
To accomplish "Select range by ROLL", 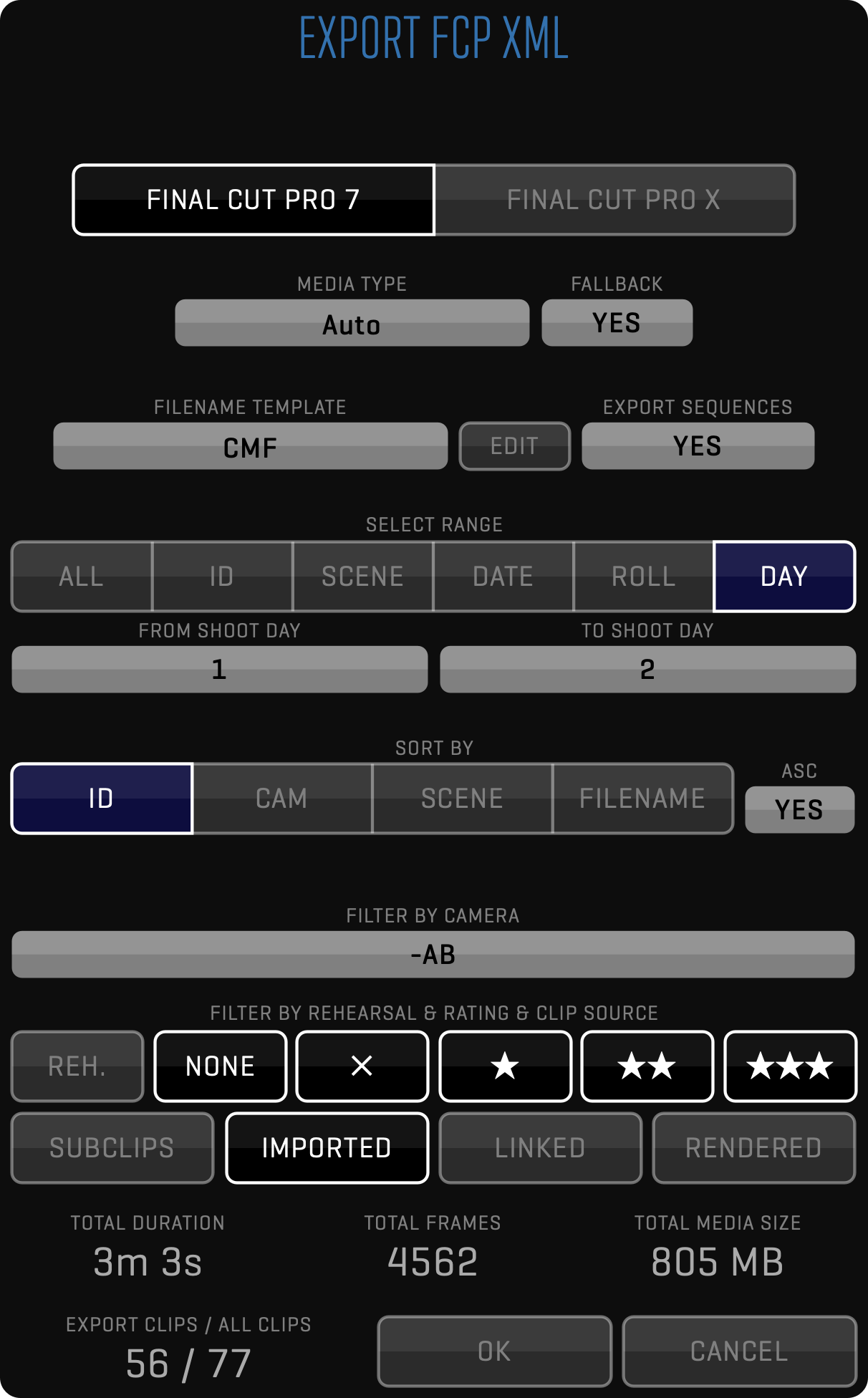I will (x=643, y=577).
